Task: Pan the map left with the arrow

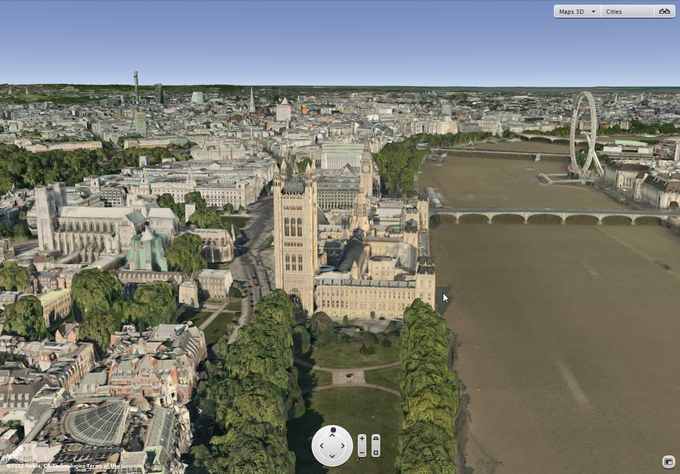Action: click(322, 446)
